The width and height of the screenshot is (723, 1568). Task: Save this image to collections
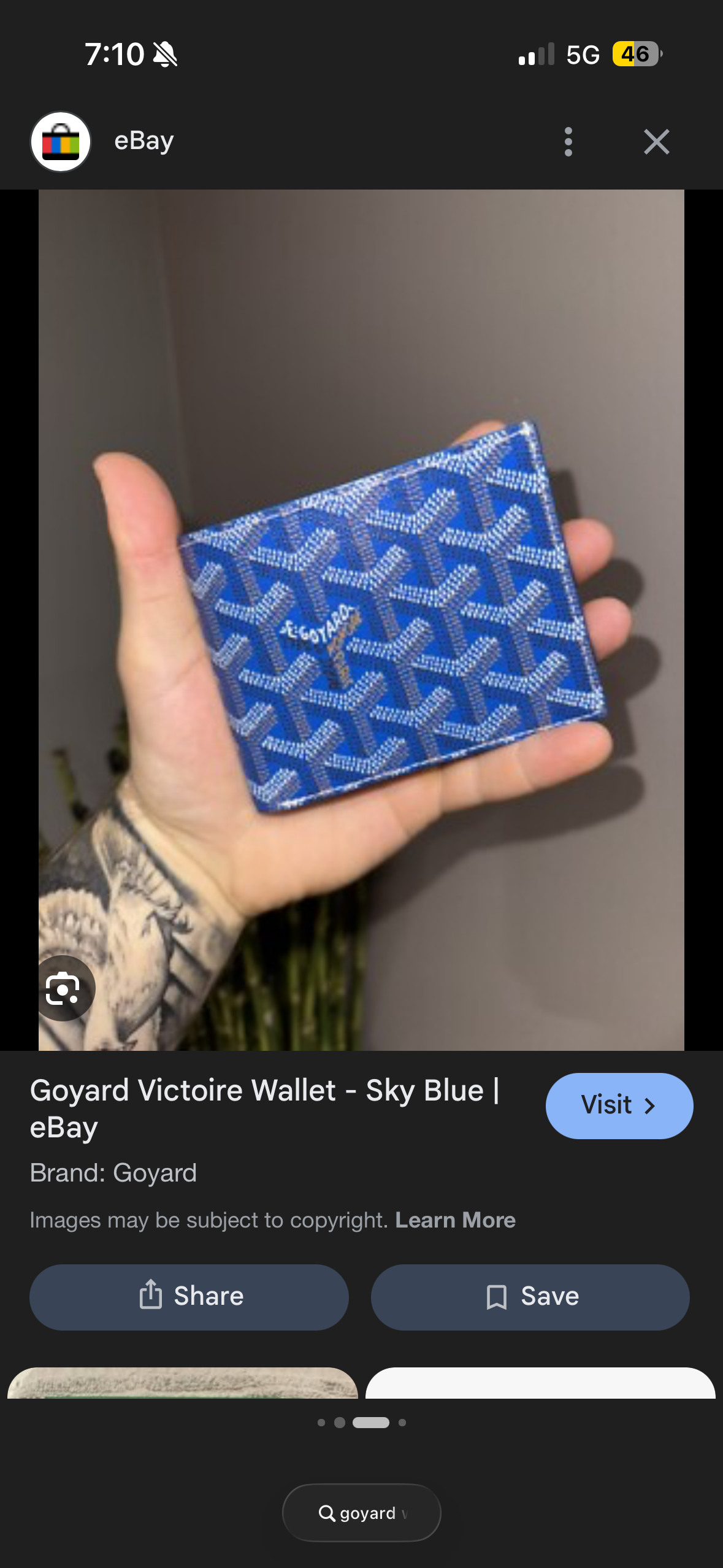click(x=530, y=1297)
